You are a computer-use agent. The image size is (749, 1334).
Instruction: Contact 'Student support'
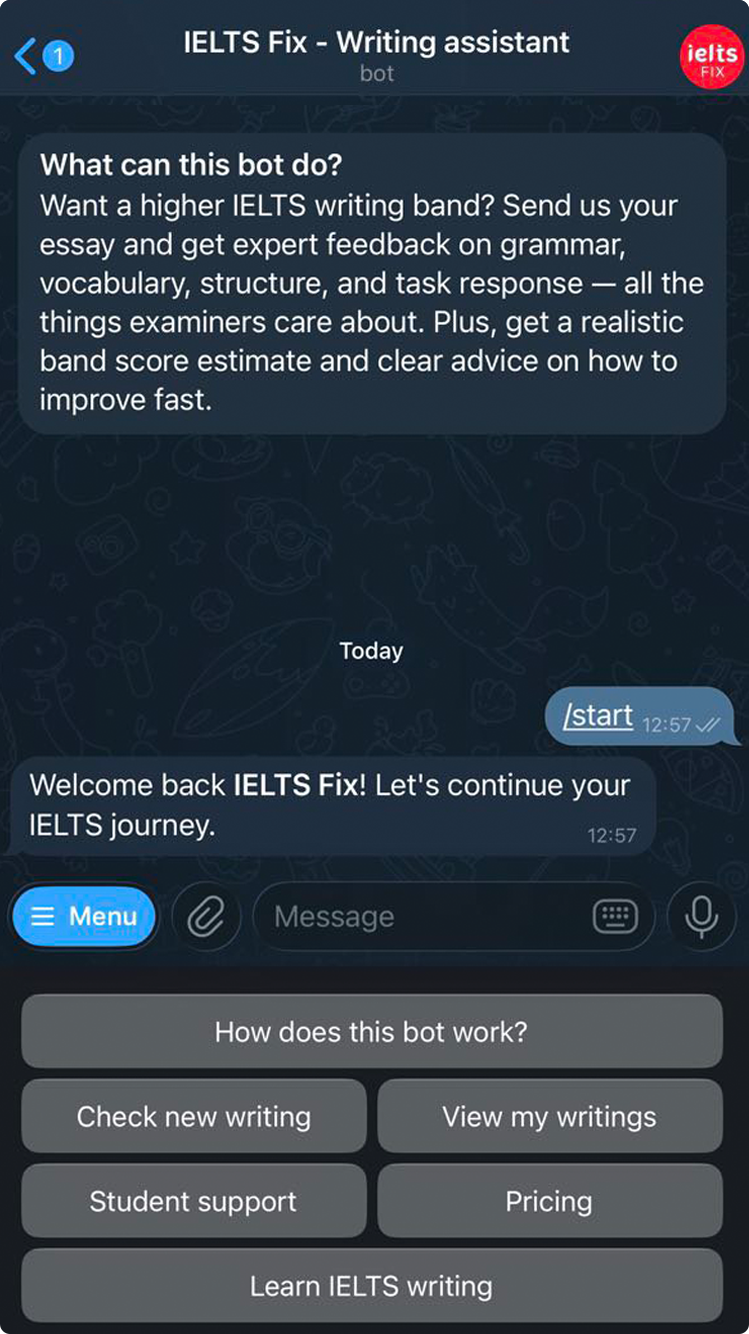click(x=194, y=1201)
